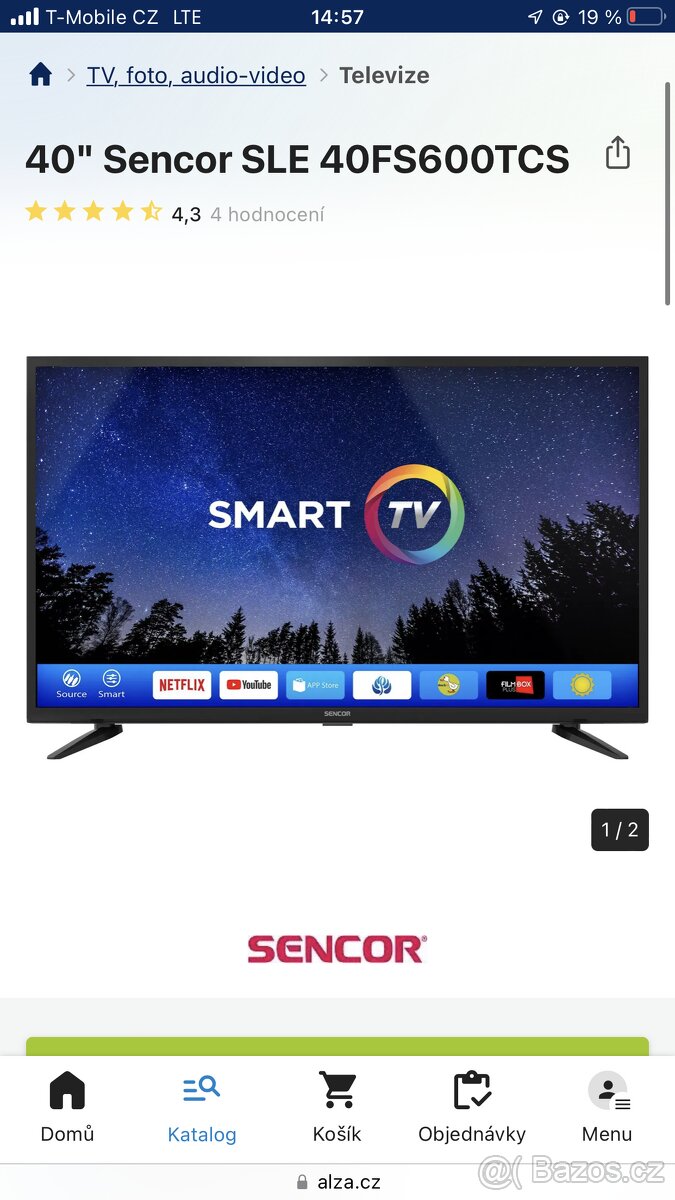Viewport: 675px width, 1200px height.
Task: Open the TV, foto, audio-video breadcrumb link
Action: (x=196, y=75)
